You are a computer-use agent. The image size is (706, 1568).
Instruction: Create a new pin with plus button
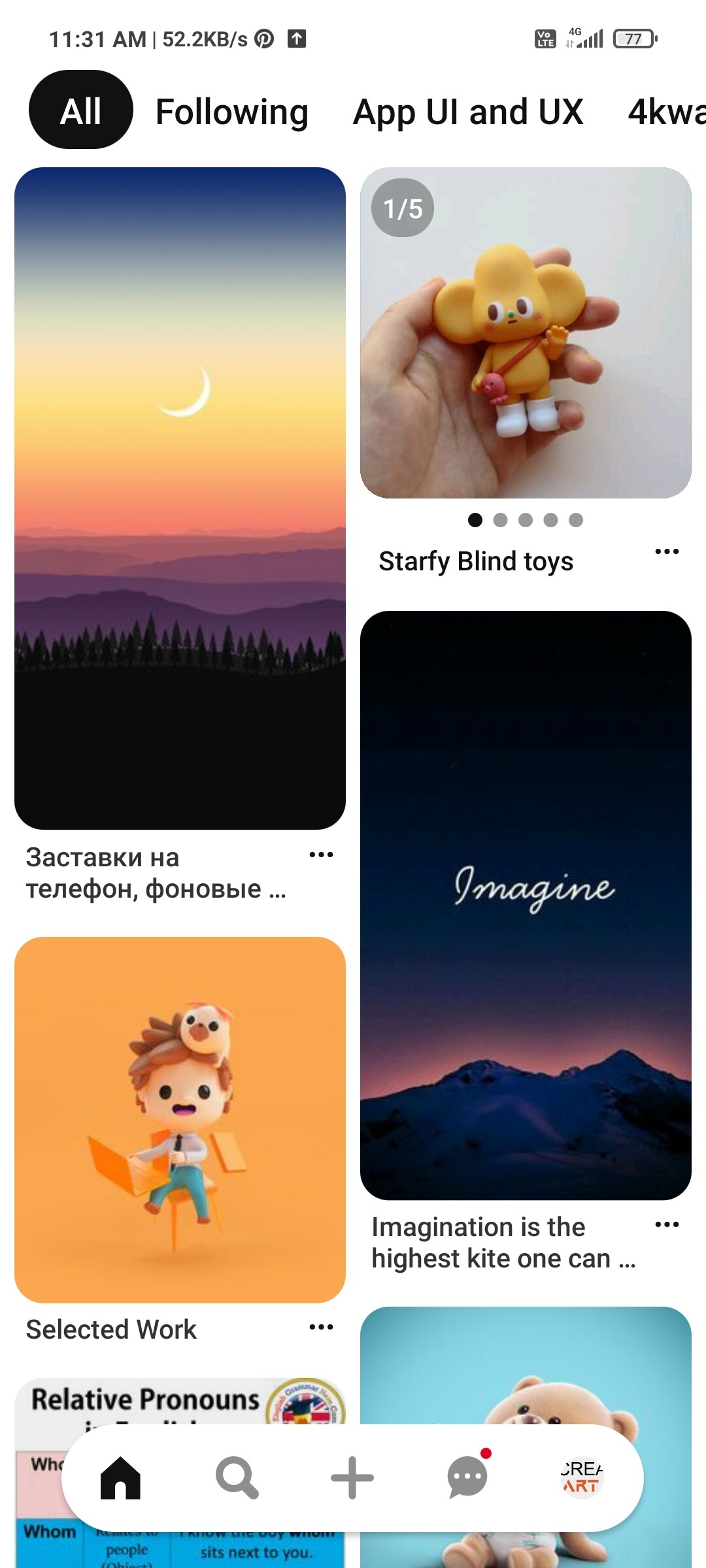(x=352, y=1478)
